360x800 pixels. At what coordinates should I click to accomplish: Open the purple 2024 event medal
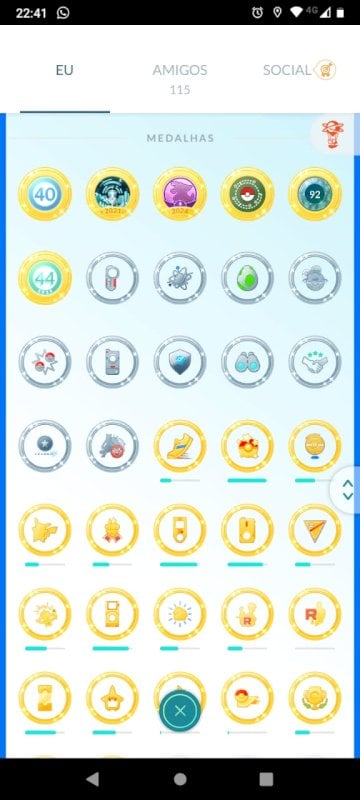179,194
